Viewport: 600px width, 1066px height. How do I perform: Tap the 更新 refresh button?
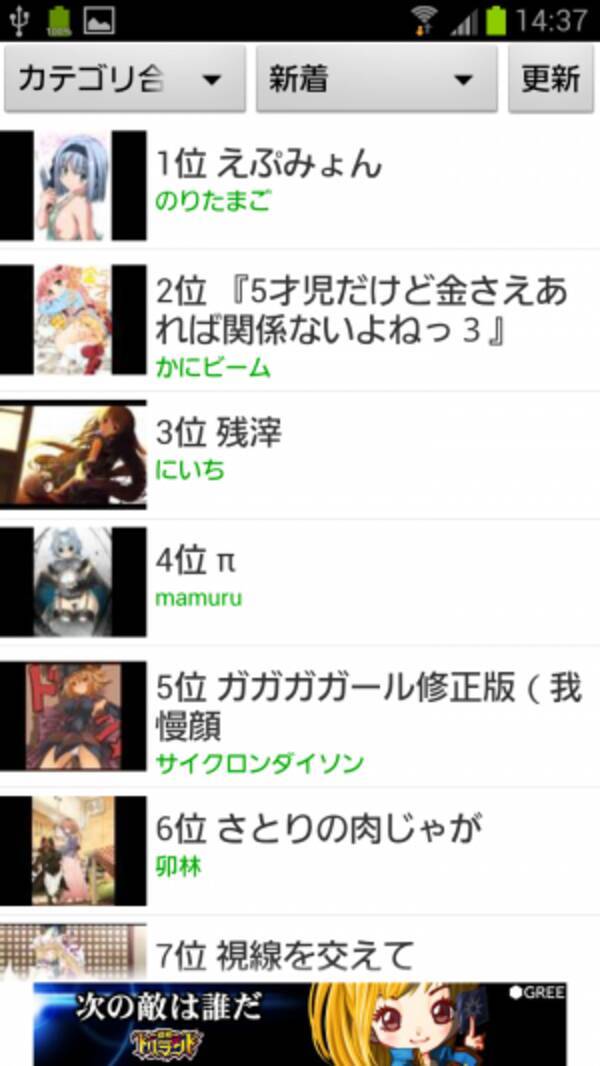551,79
